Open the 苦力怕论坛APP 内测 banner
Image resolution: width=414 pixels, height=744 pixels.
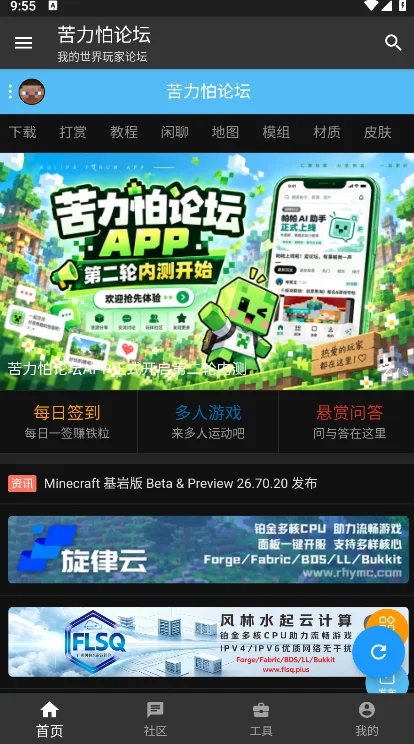point(207,271)
